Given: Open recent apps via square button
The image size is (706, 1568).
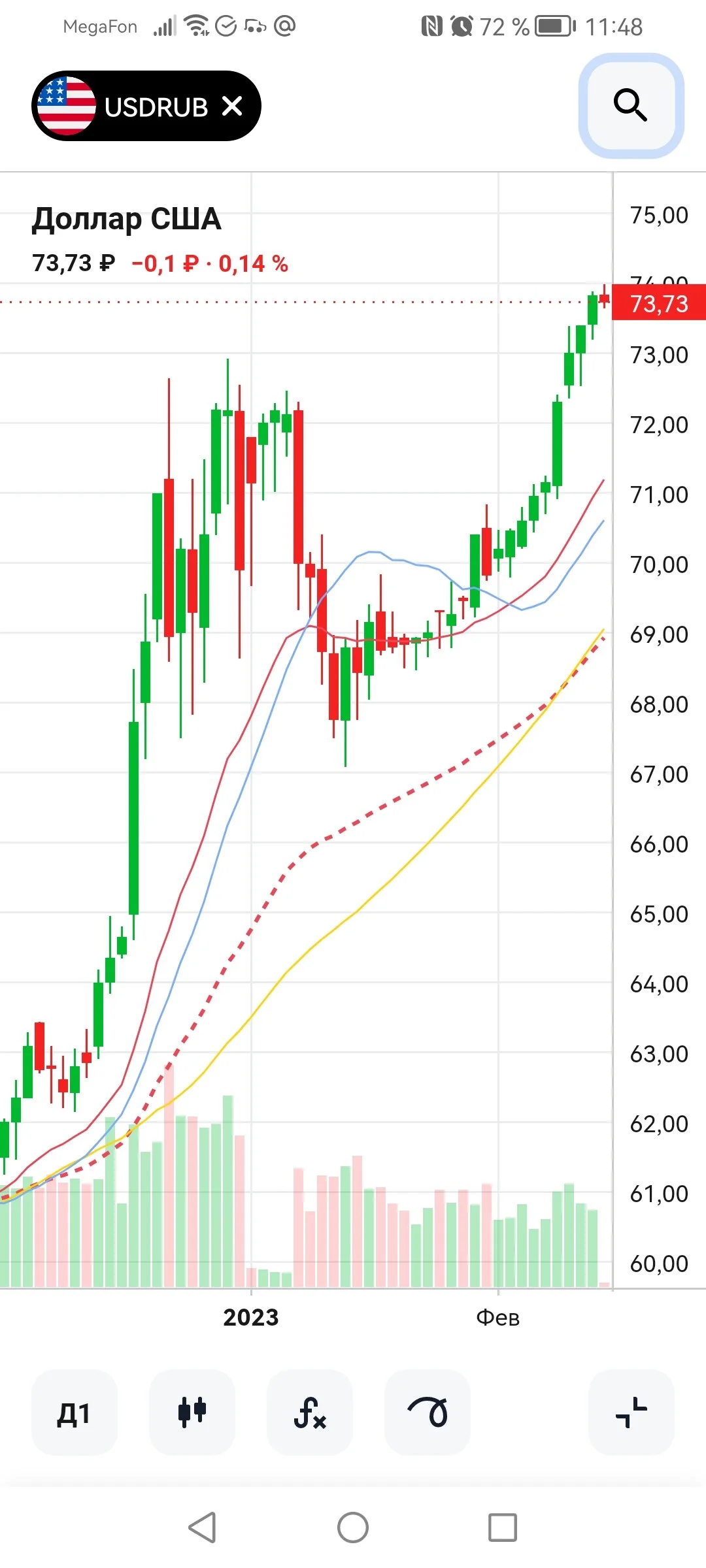Looking at the screenshot, I should 503,1527.
